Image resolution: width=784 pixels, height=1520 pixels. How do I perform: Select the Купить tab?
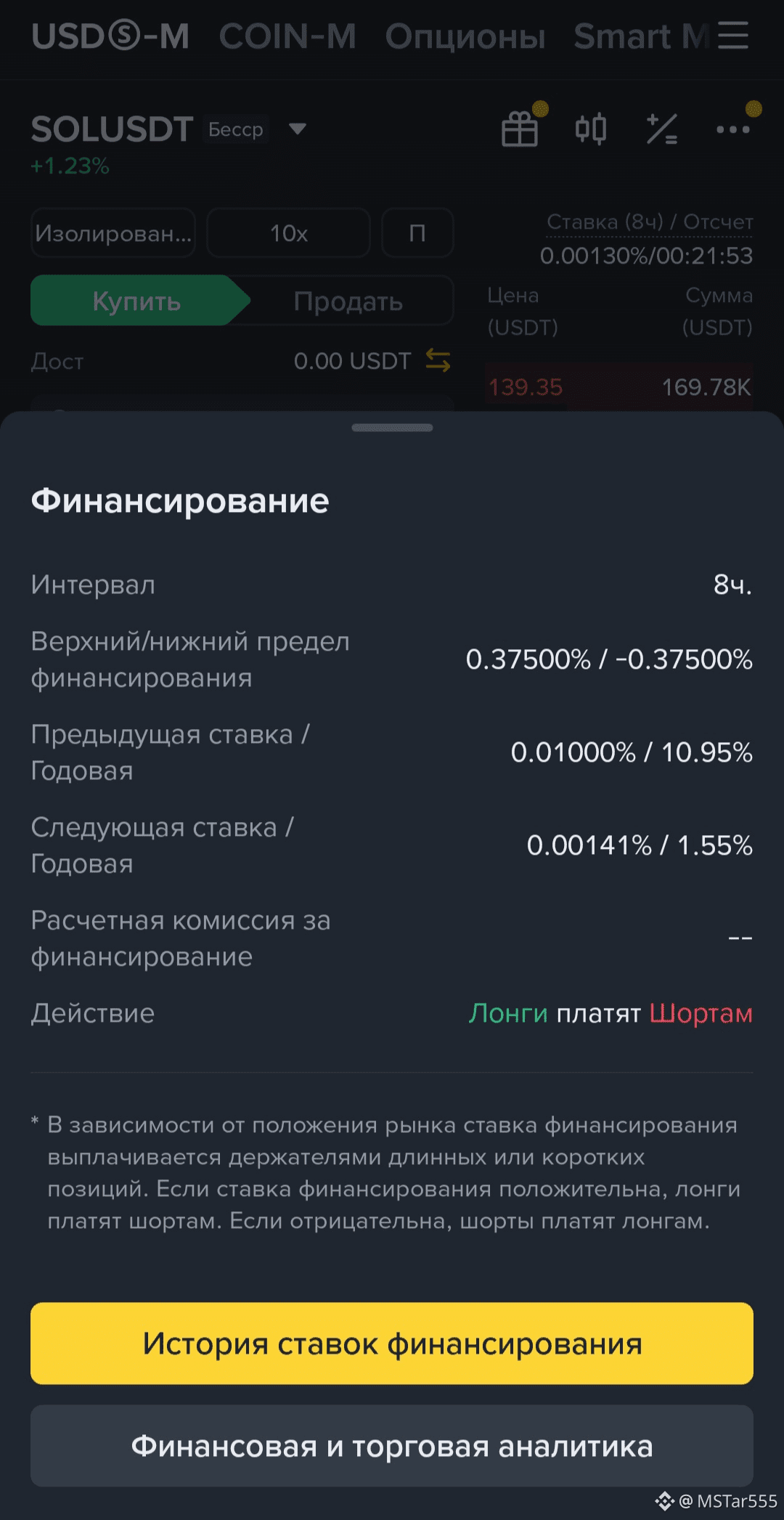coord(136,301)
